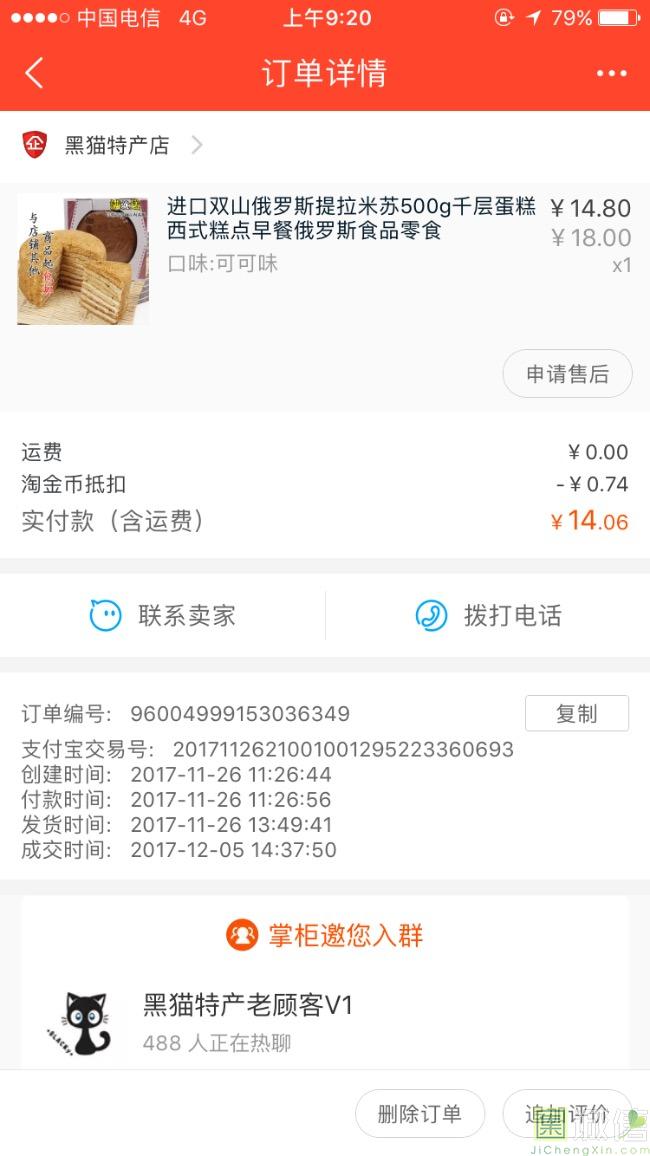
Task: Go back using the top-left arrow
Action: [x=35, y=73]
